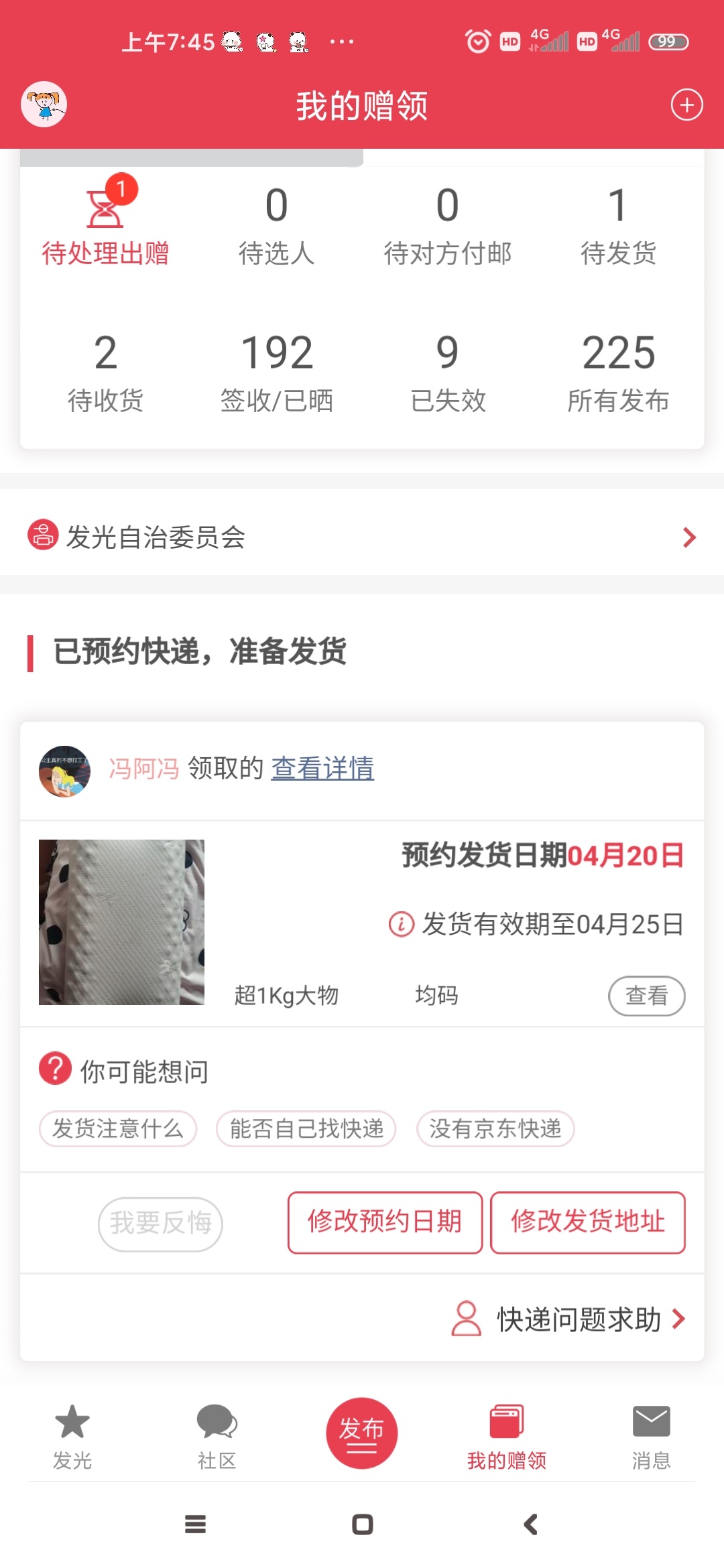724x1568 pixels.
Task: Select 发货注意什么 question chip
Action: (118, 1129)
